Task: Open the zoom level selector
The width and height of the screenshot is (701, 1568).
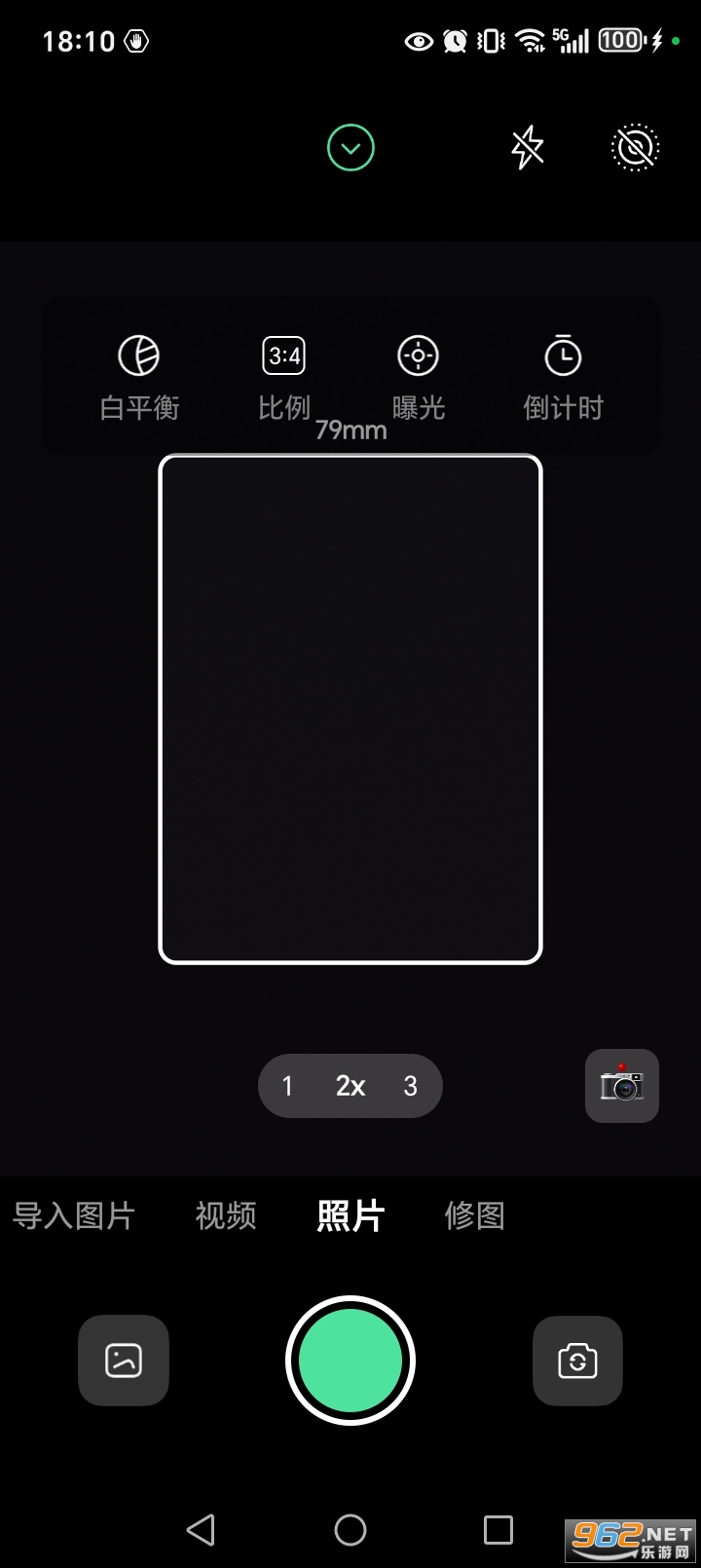Action: 350,1086
